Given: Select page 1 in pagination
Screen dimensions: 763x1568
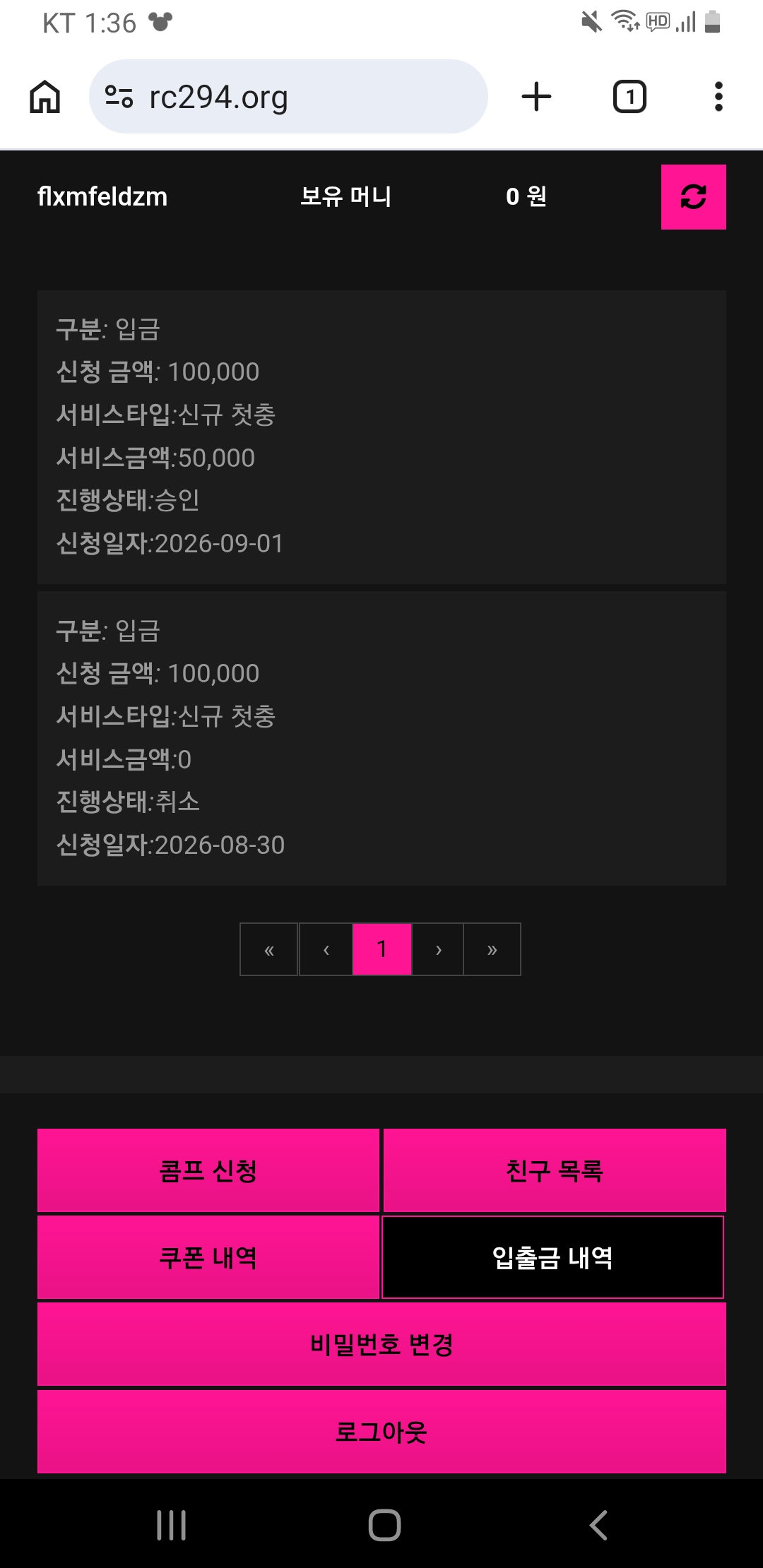Looking at the screenshot, I should 382,949.
